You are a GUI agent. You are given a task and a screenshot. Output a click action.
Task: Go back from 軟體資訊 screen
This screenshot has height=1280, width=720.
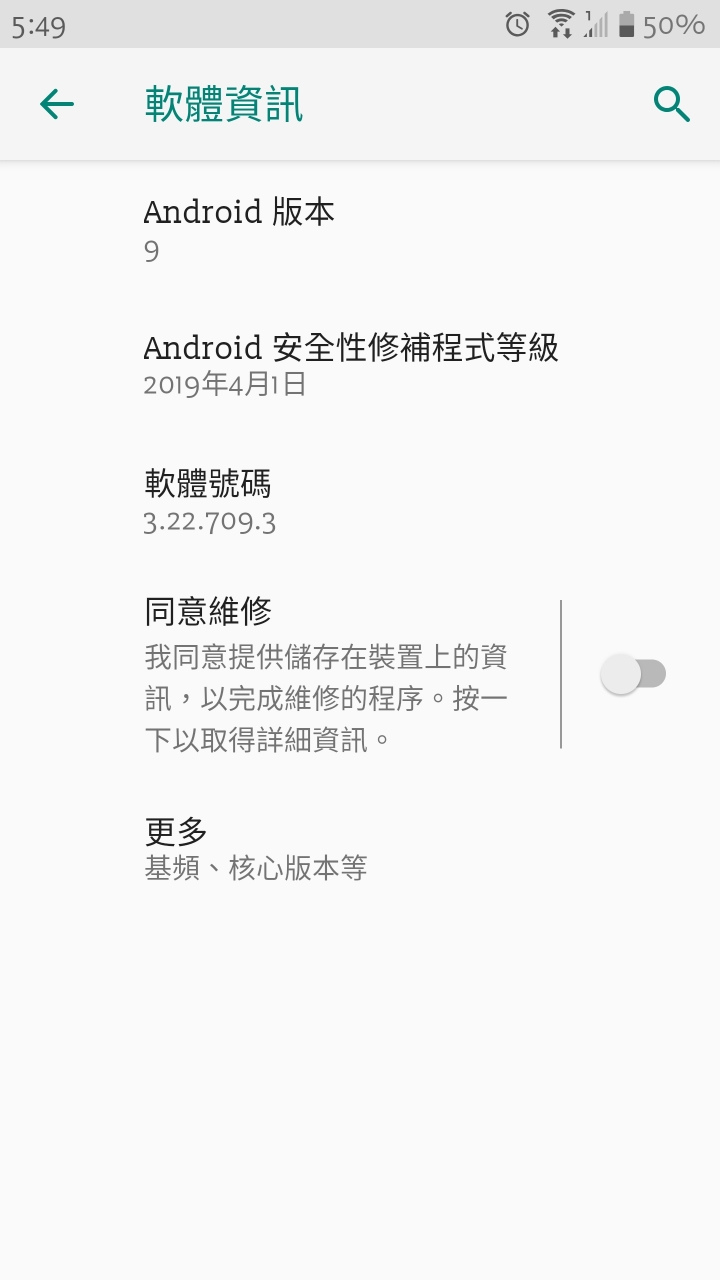57,104
